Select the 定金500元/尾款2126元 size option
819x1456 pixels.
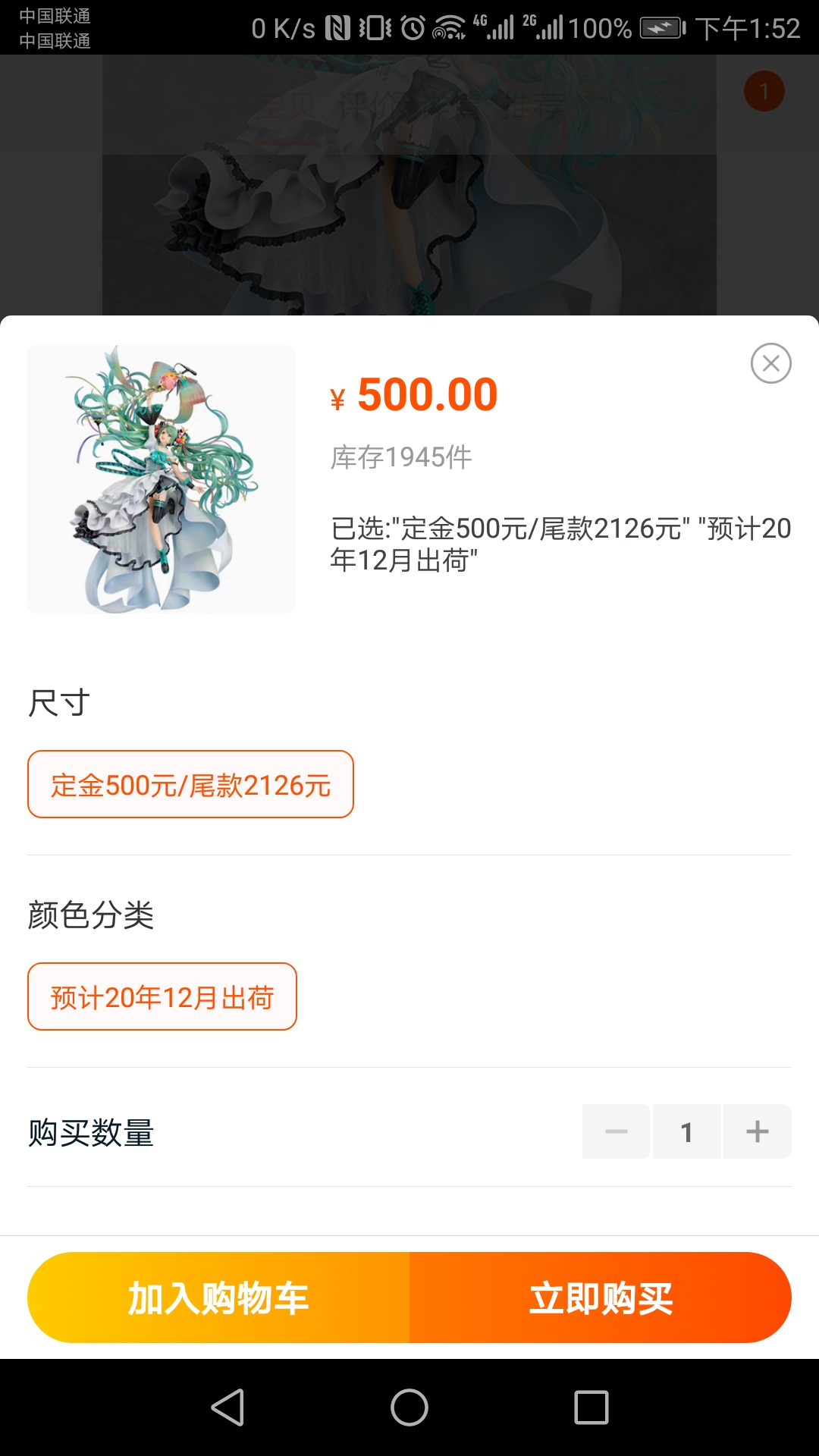point(190,784)
